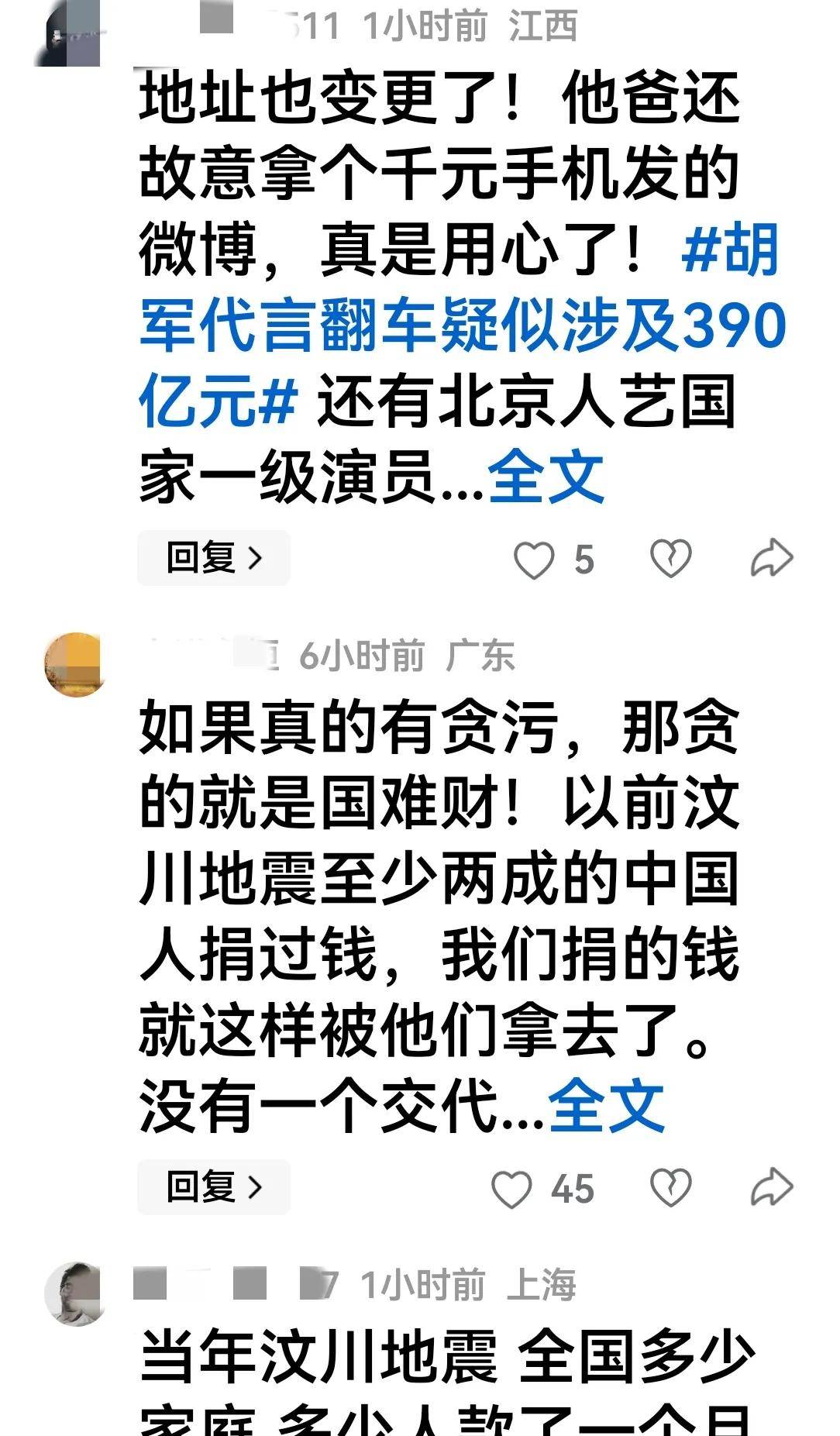Open the #胡军代言翻车疑似涉及390亿元# hashtag
Viewport: 840px width, 1436px height.
pos(462,325)
